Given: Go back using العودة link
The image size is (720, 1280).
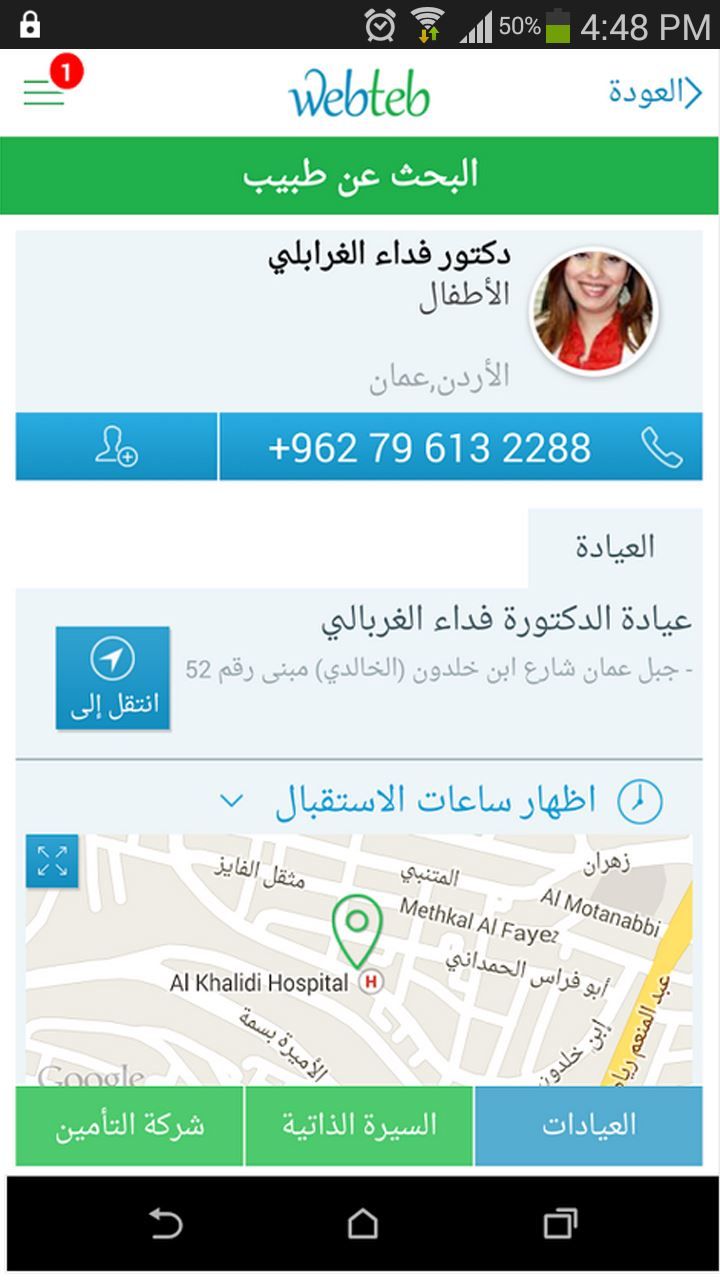Looking at the screenshot, I should click(655, 93).
